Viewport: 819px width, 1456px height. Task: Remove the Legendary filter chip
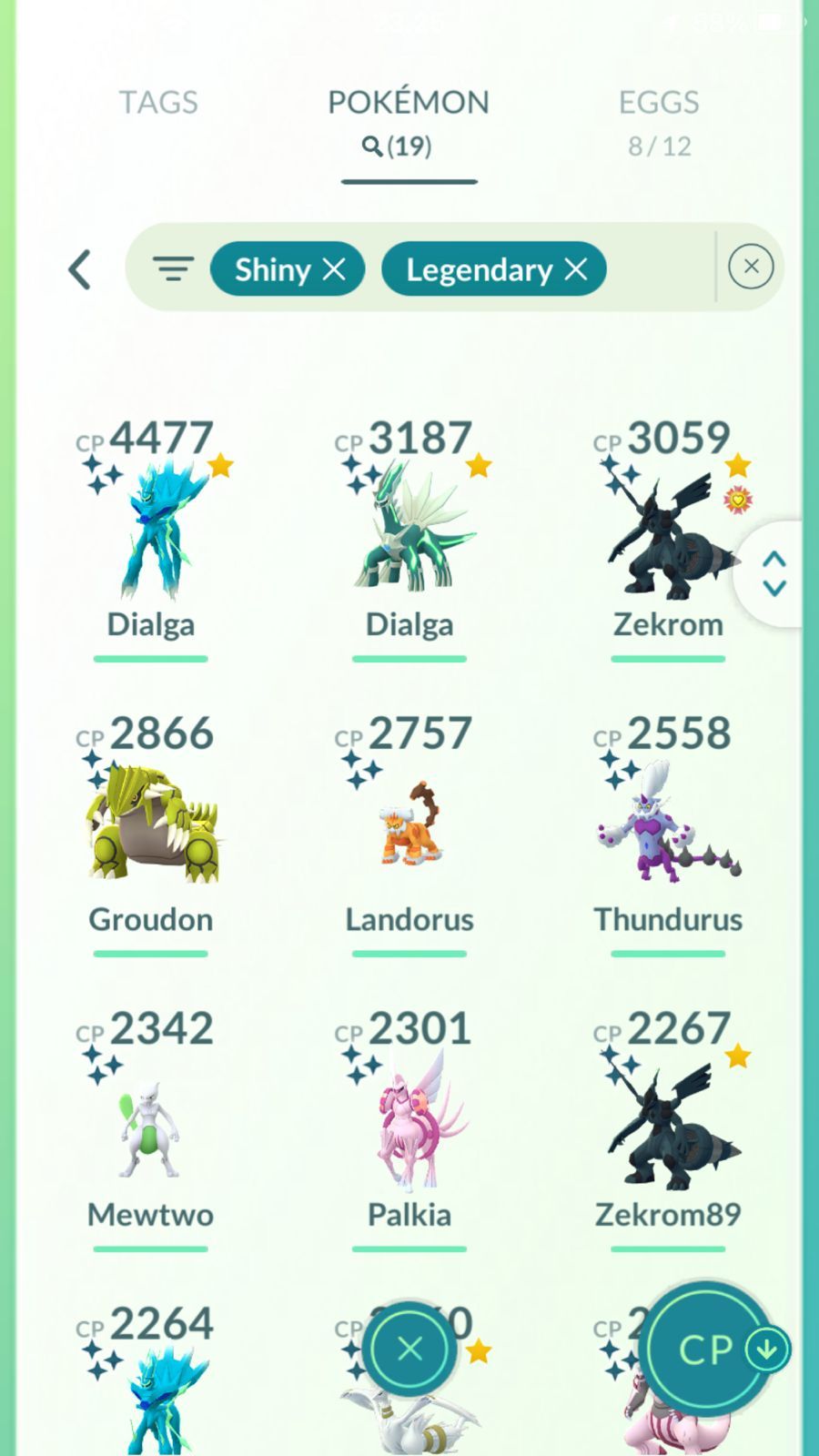pyautogui.click(x=575, y=269)
